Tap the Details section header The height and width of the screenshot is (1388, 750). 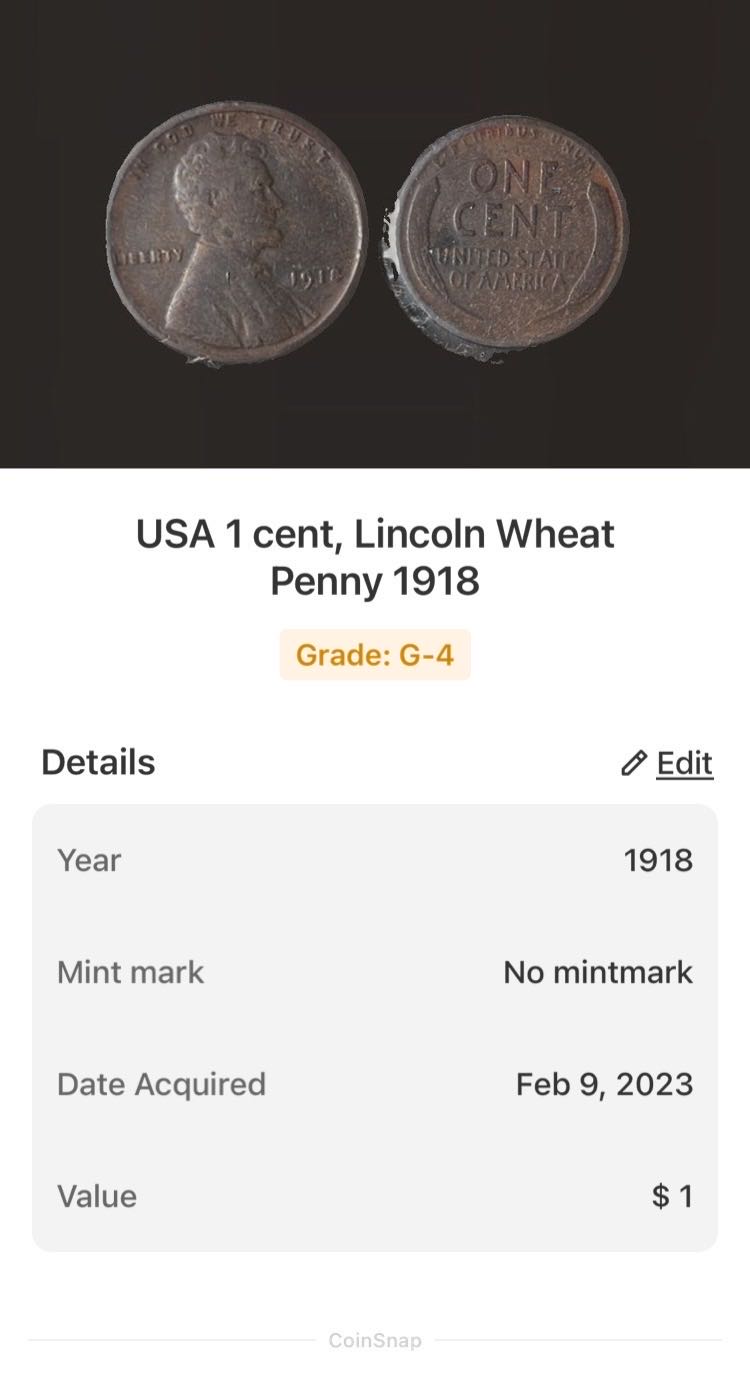[x=97, y=761]
